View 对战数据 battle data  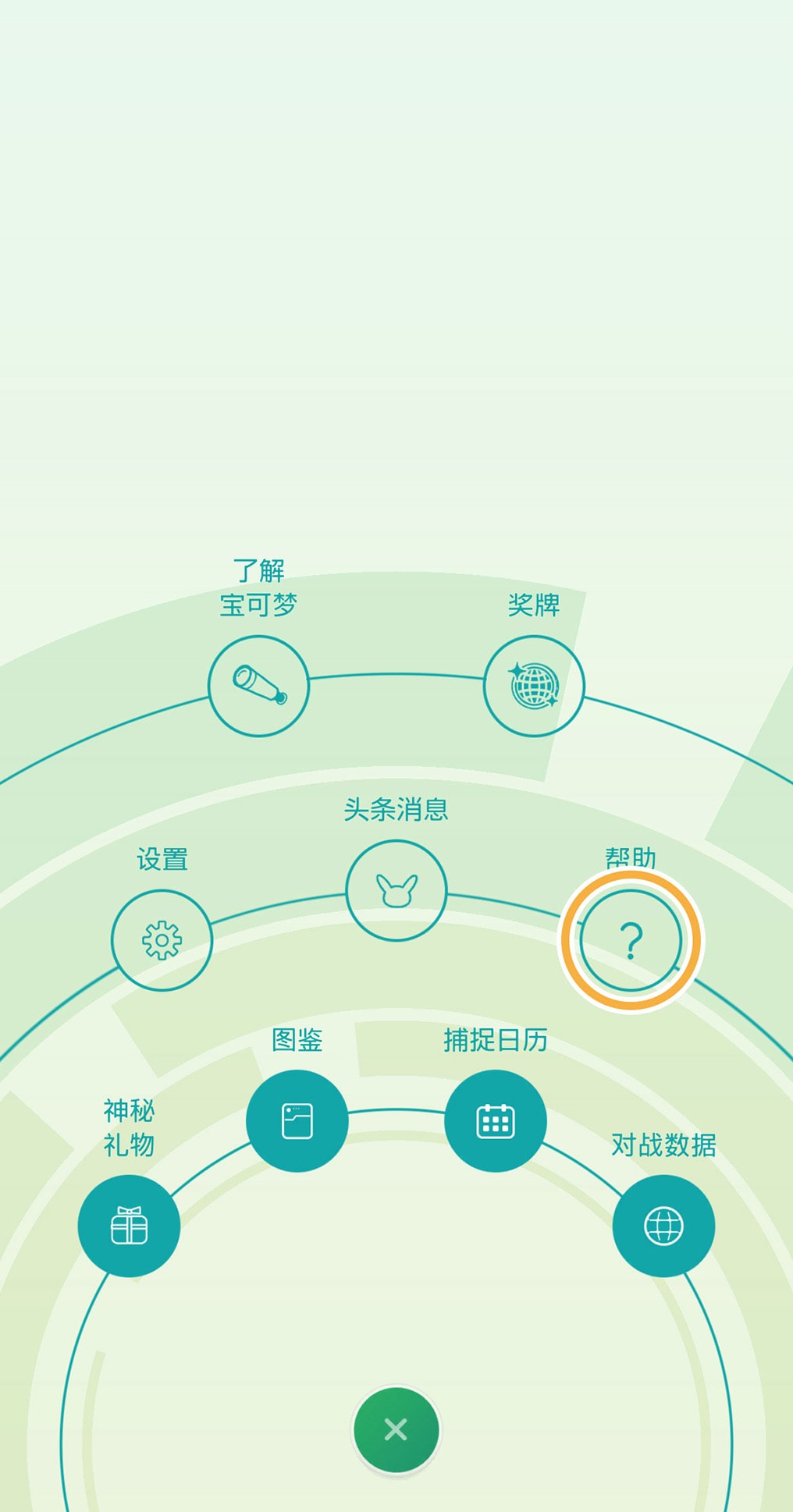pyautogui.click(x=663, y=1226)
